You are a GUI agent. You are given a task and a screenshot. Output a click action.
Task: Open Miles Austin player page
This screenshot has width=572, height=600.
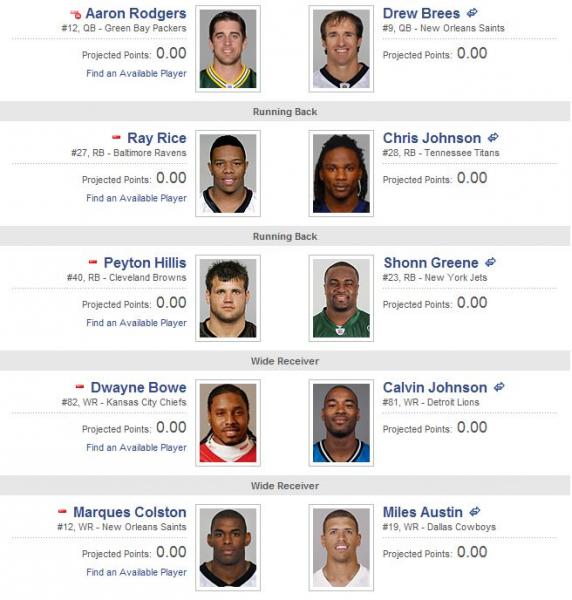[423, 512]
